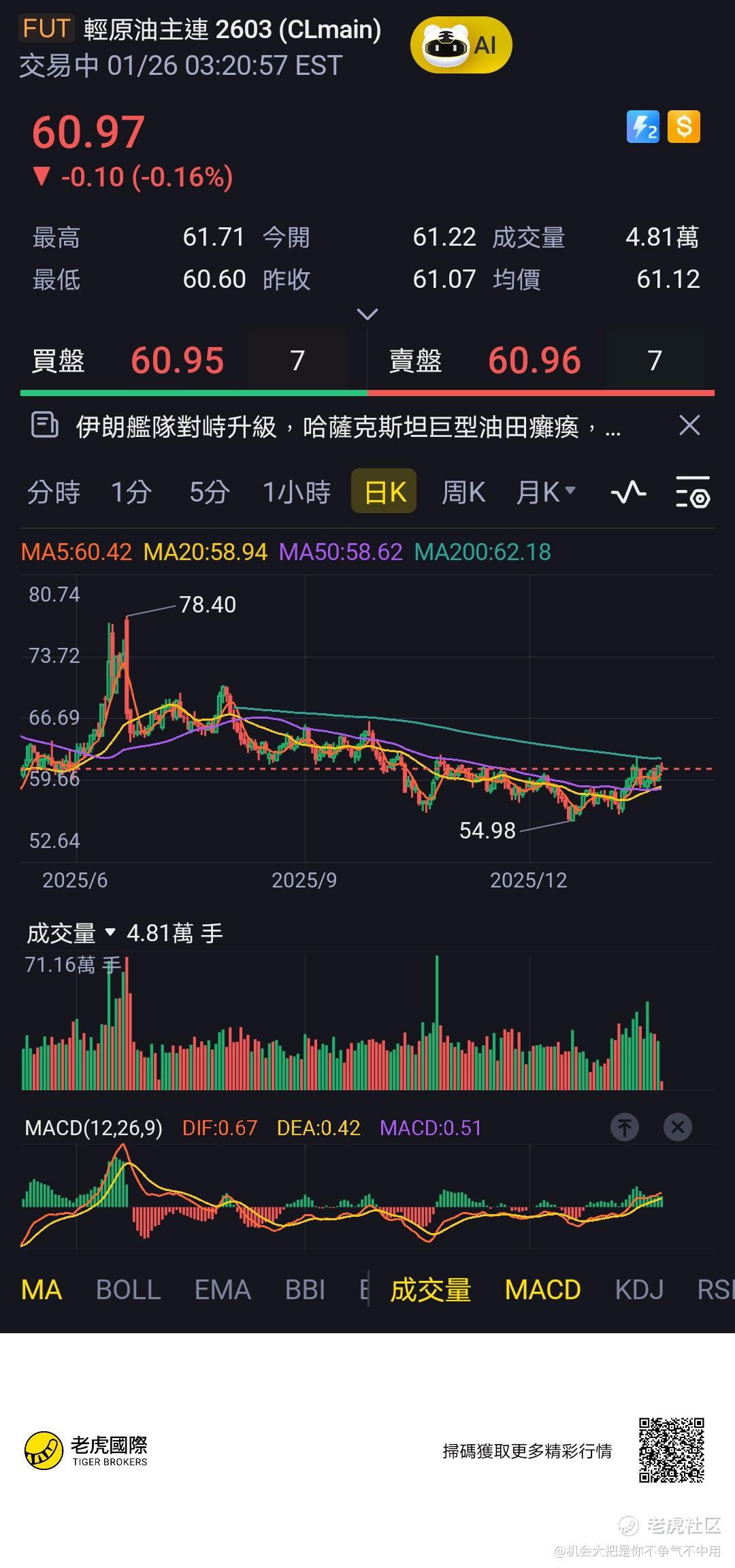Viewport: 735px width, 1568px height.
Task: Switch to the 周K chart
Action: point(463,492)
